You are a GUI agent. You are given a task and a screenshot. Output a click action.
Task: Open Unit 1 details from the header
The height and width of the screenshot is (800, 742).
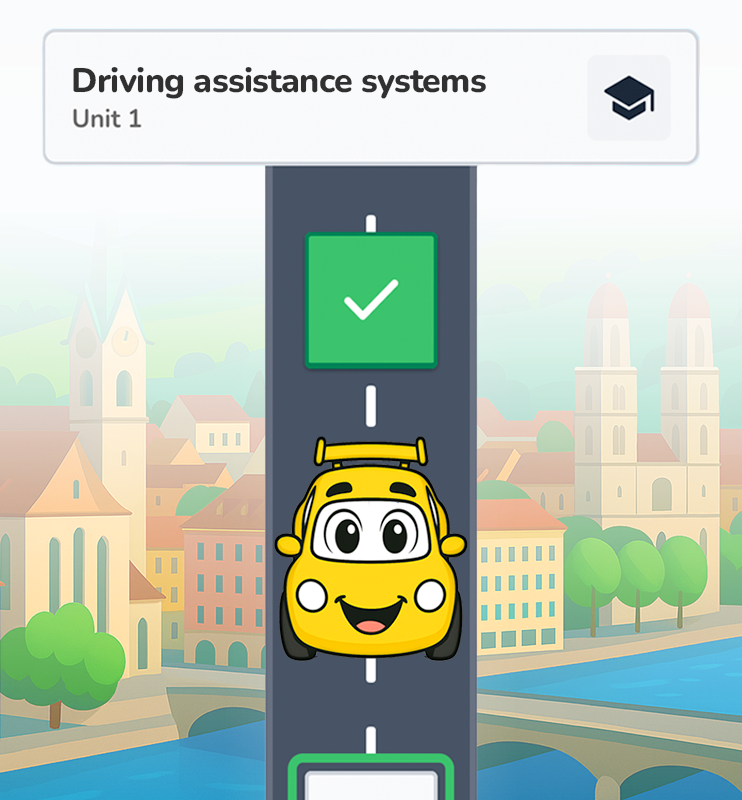click(x=107, y=118)
